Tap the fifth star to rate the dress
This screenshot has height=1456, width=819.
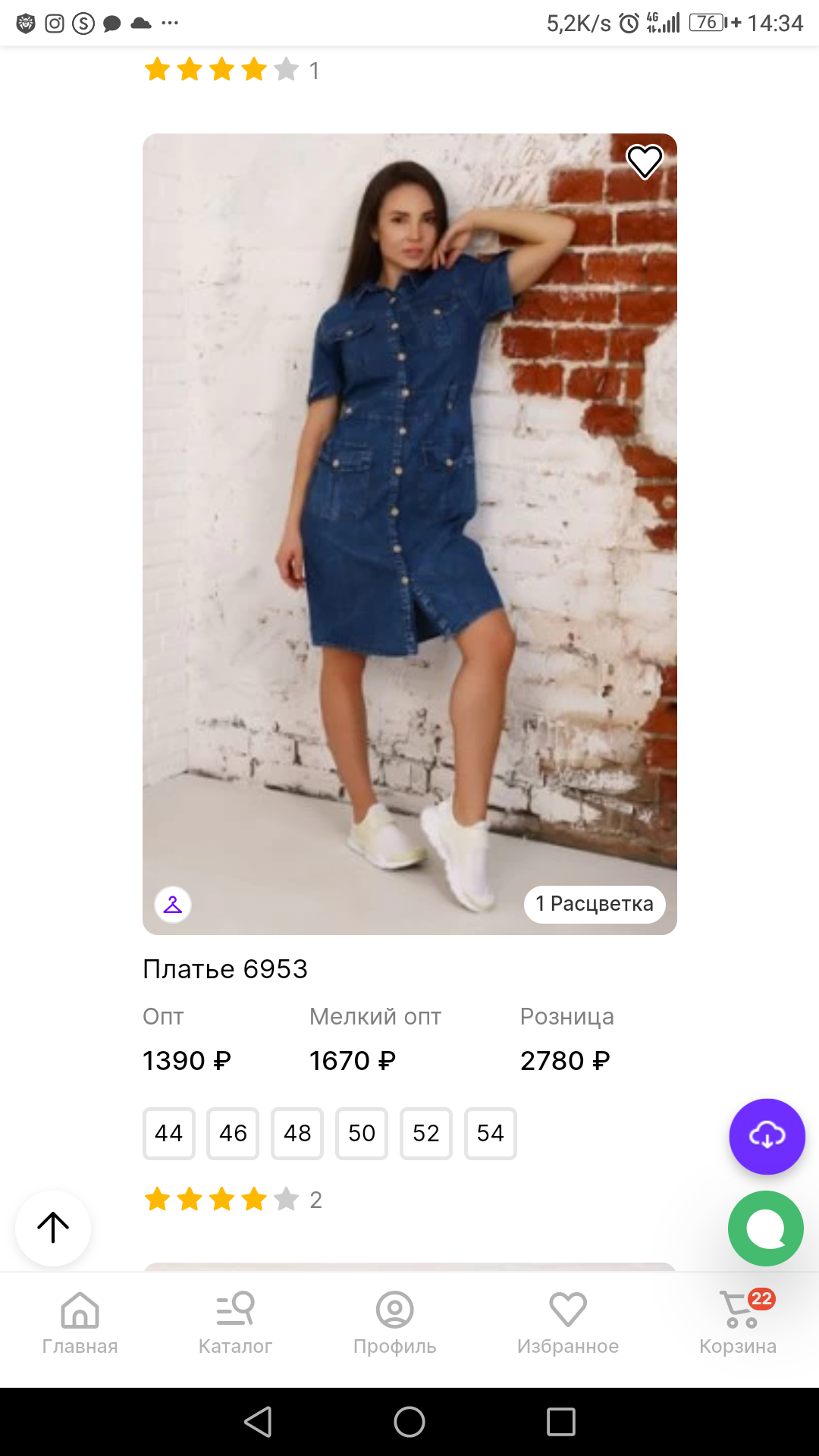pos(286,1200)
